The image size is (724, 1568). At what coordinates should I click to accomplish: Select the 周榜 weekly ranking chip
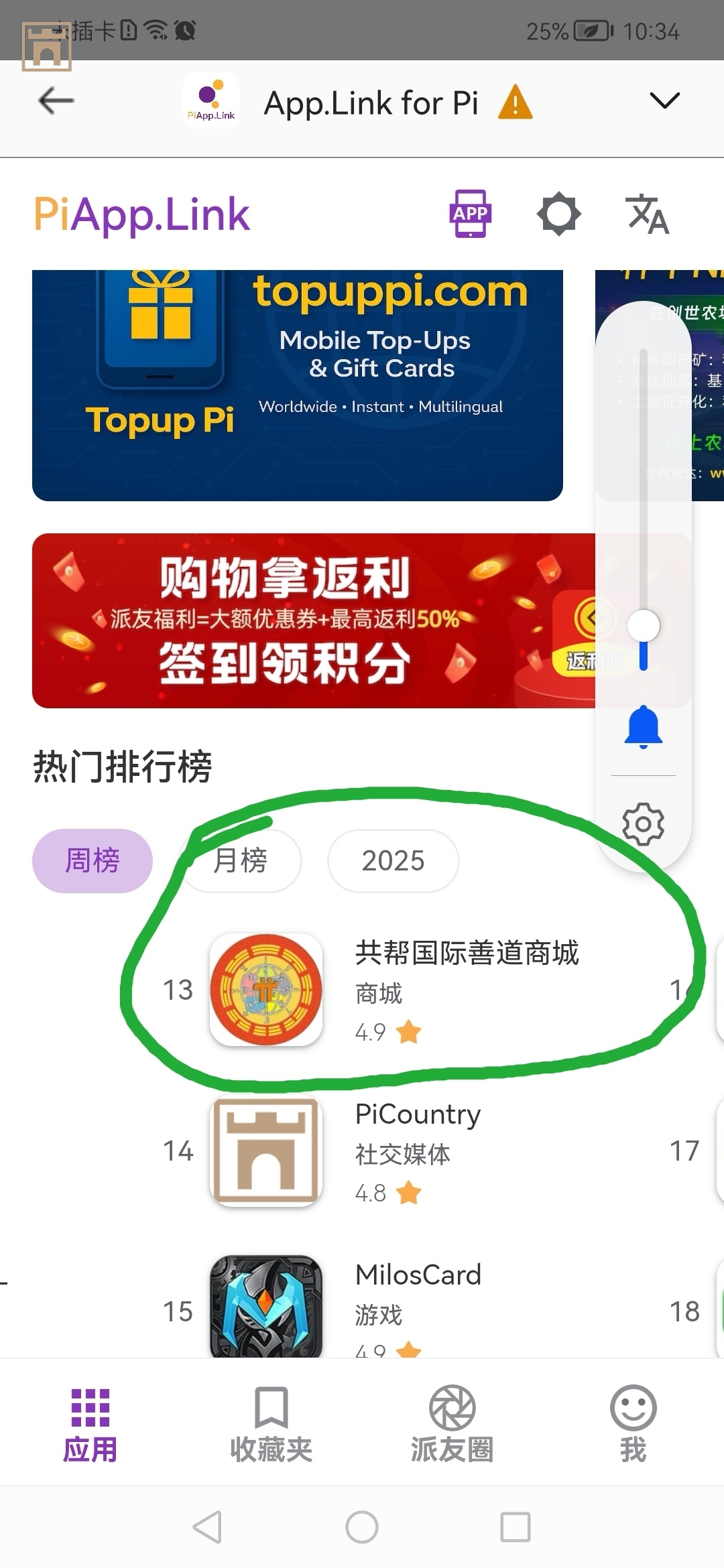click(93, 861)
